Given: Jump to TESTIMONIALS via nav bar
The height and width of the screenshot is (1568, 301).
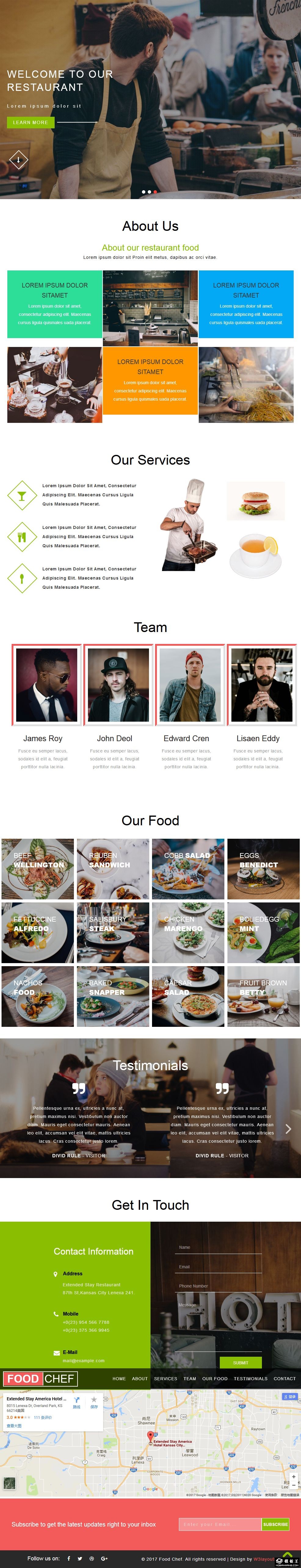Looking at the screenshot, I should tap(250, 1379).
